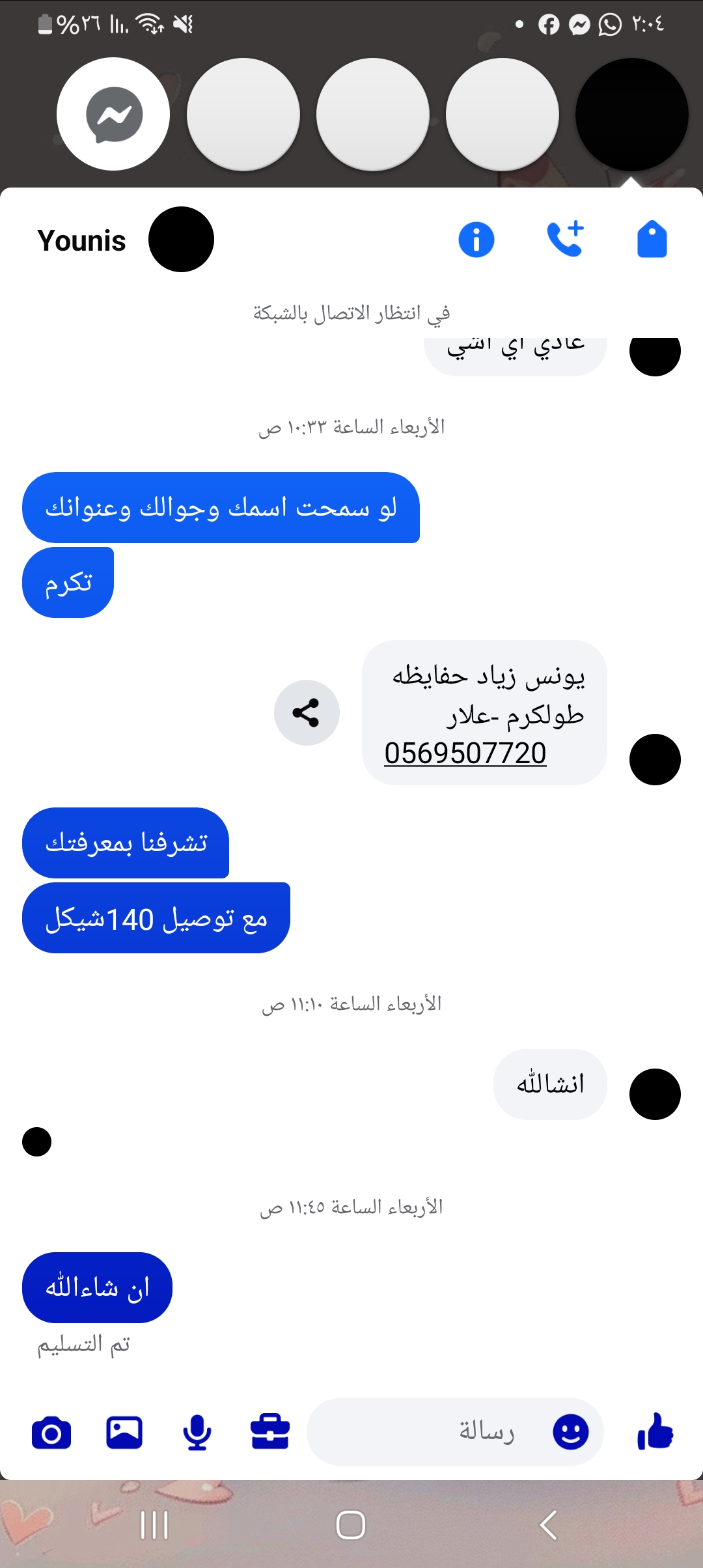The width and height of the screenshot is (703, 1568).
Task: Start a call with Younis
Action: tap(564, 240)
